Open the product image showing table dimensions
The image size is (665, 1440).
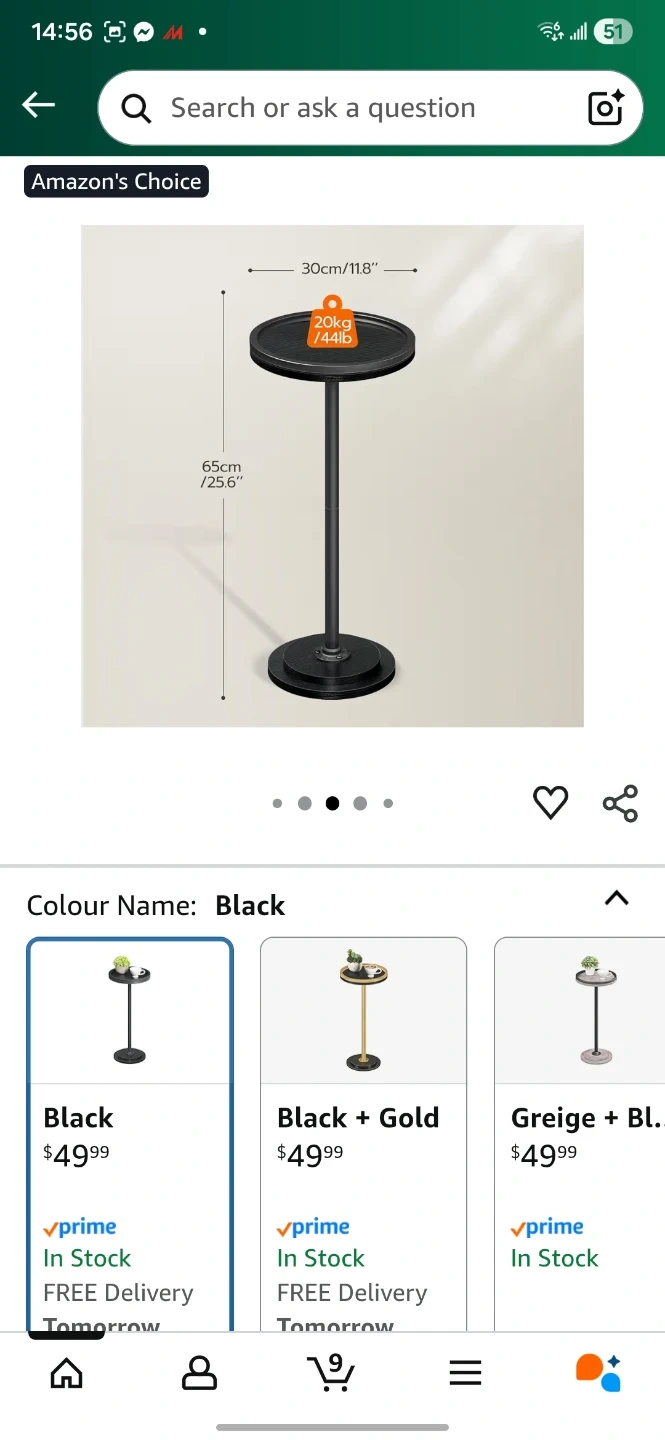click(x=332, y=476)
